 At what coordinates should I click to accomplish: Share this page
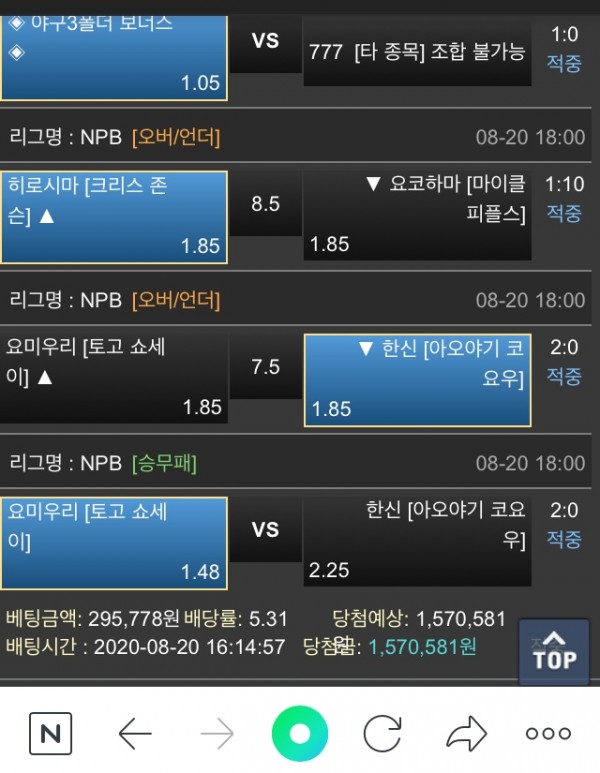[465, 735]
